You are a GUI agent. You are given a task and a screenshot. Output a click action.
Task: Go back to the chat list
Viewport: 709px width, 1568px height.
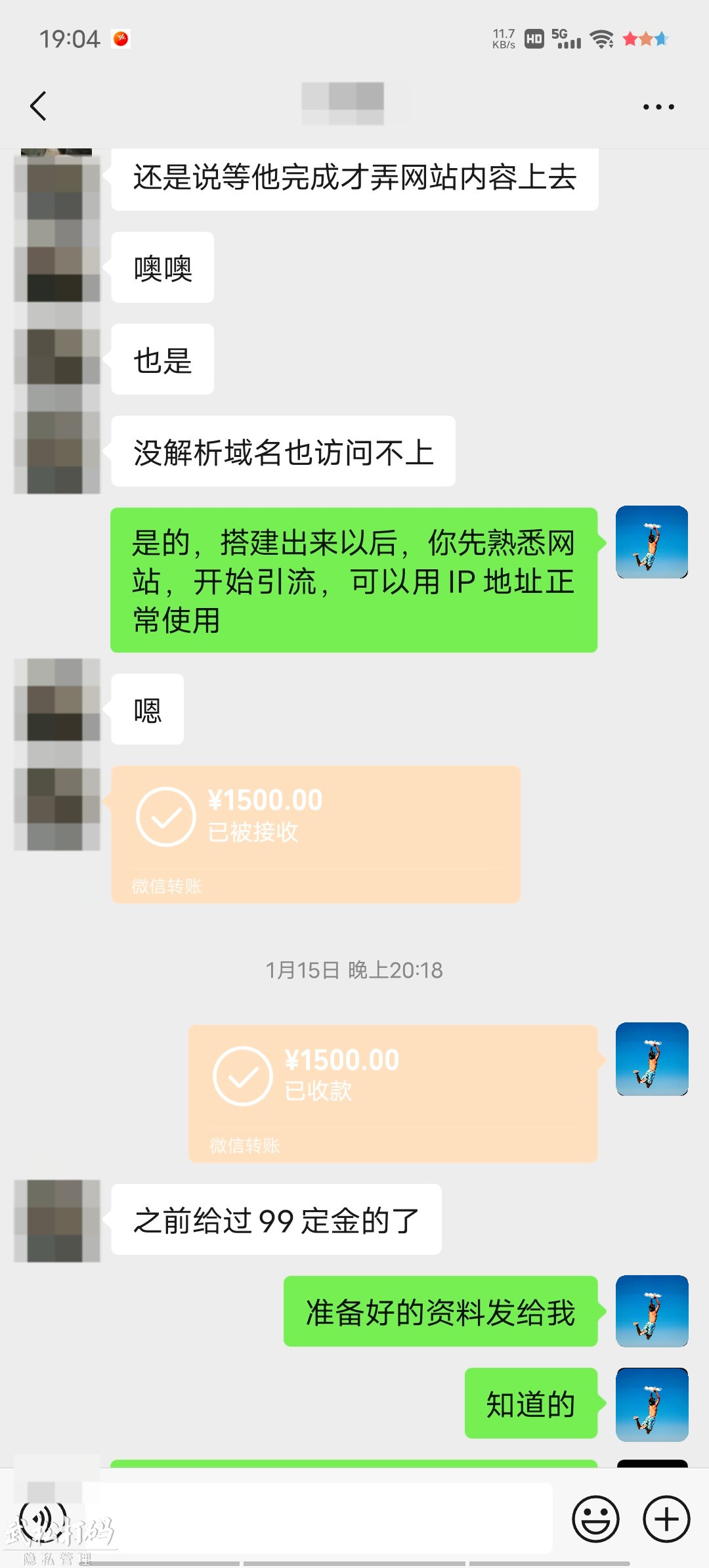click(x=39, y=106)
